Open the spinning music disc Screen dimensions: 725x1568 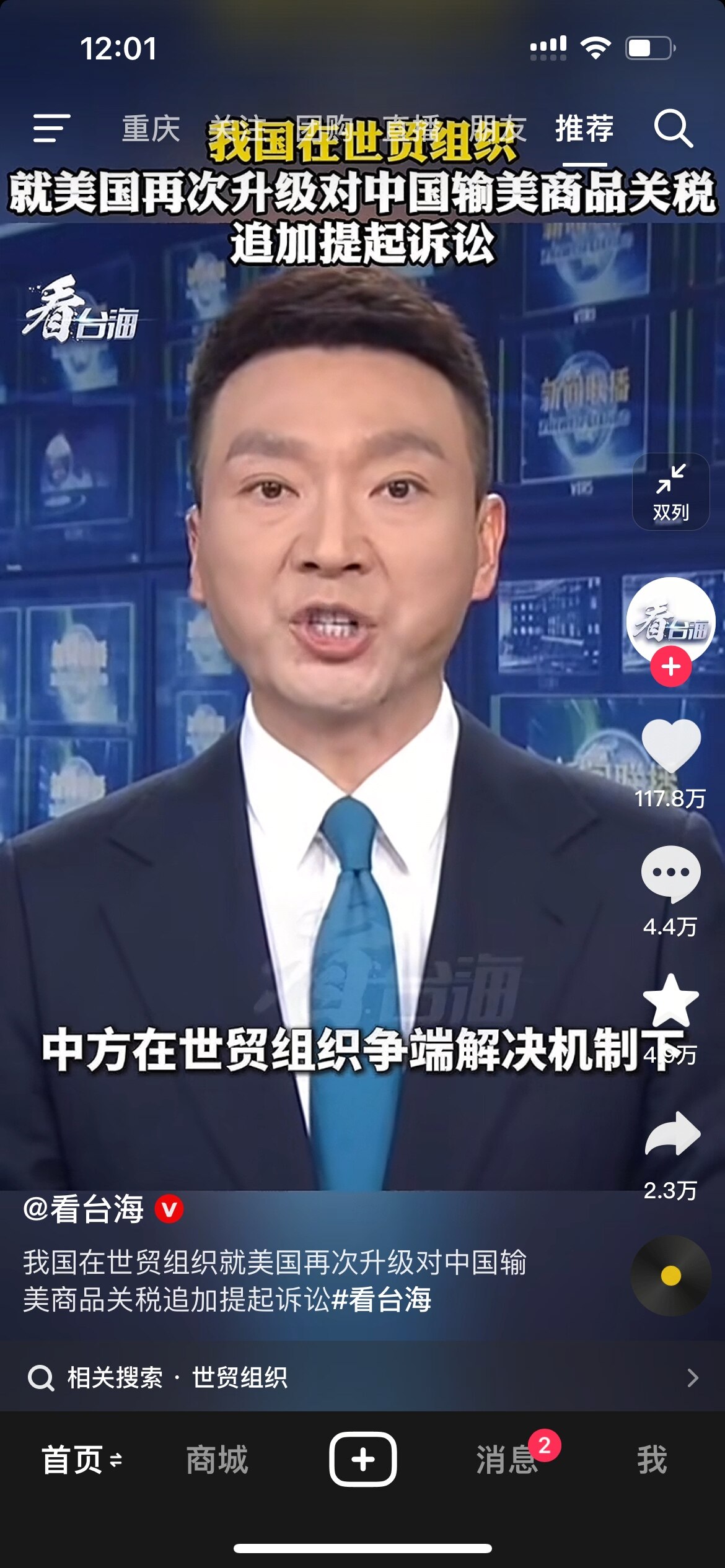[x=670, y=1276]
